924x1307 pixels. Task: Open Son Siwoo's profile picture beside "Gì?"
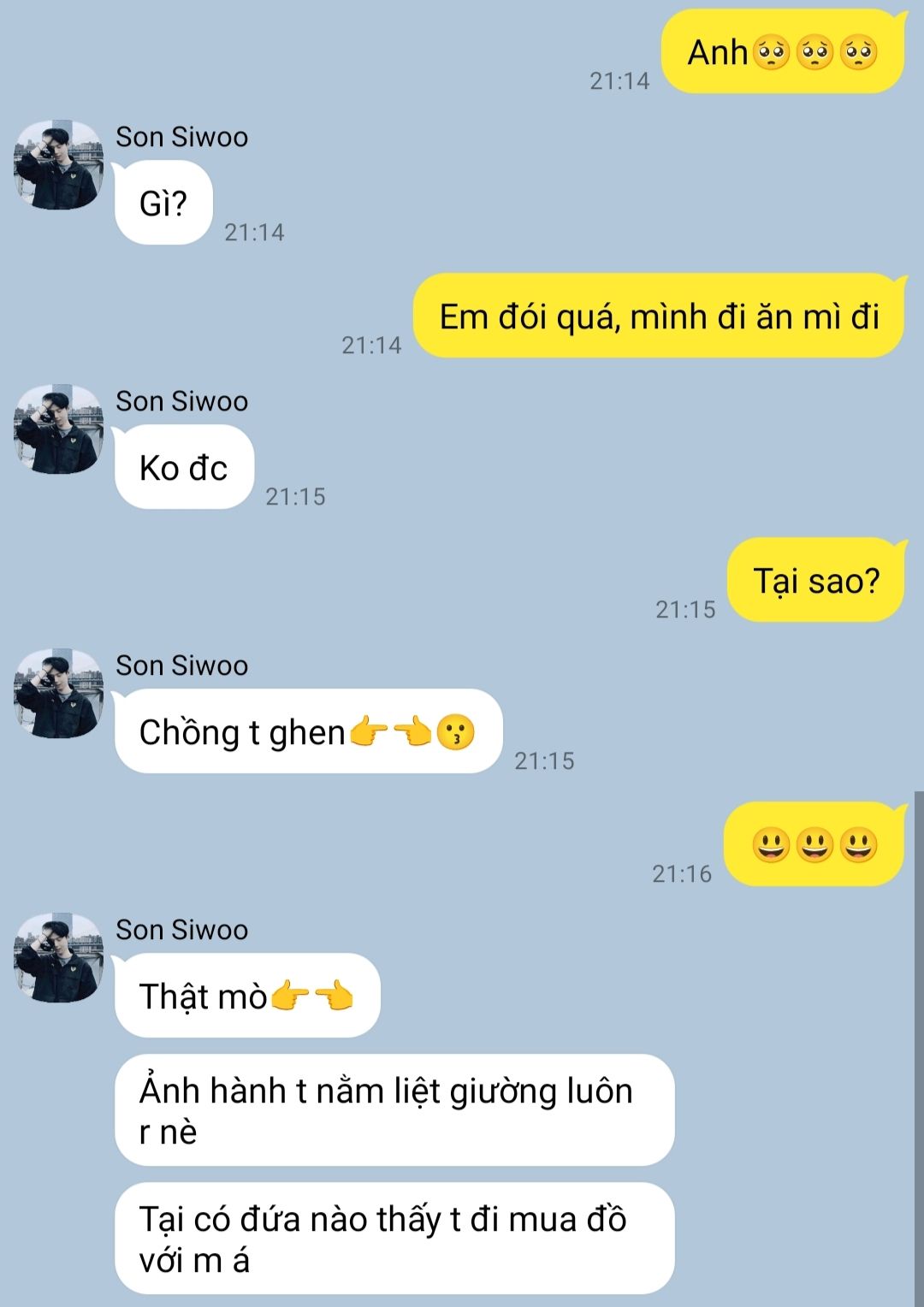(x=58, y=164)
